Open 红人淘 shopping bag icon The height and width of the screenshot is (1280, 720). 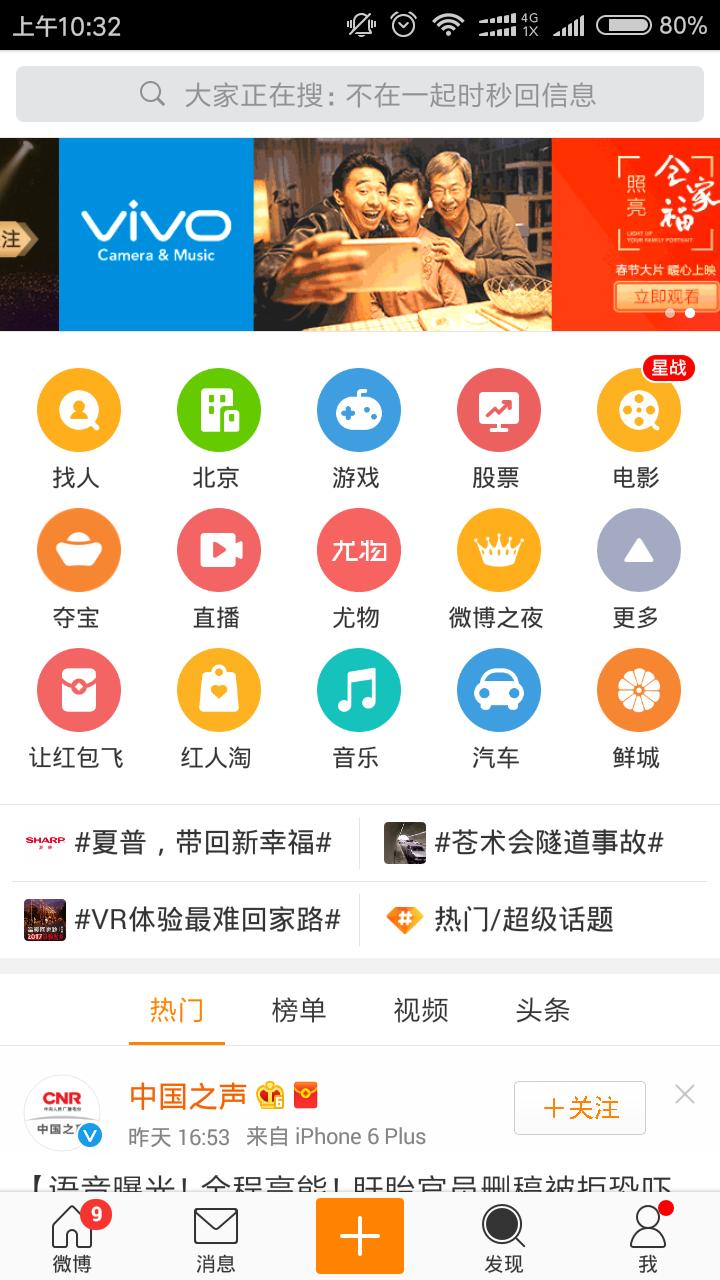(219, 690)
